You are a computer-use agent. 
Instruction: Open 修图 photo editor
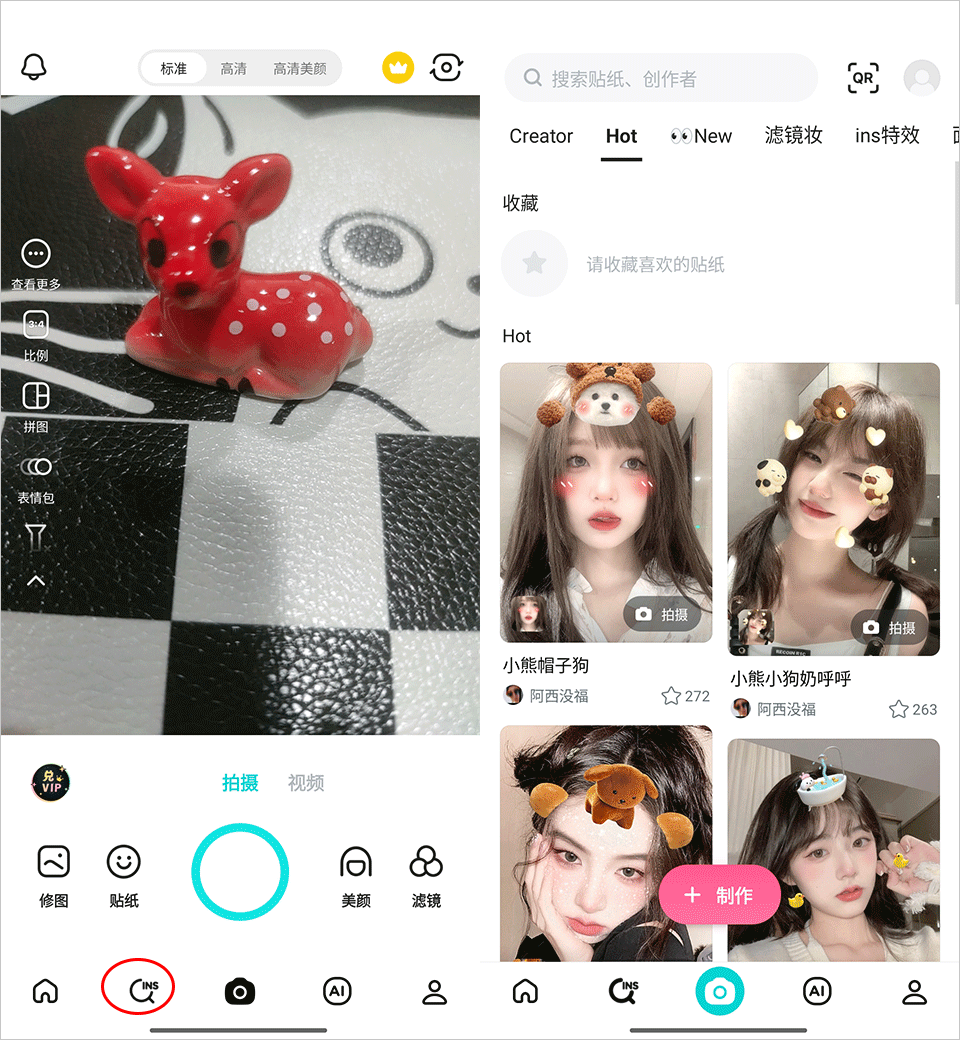54,875
